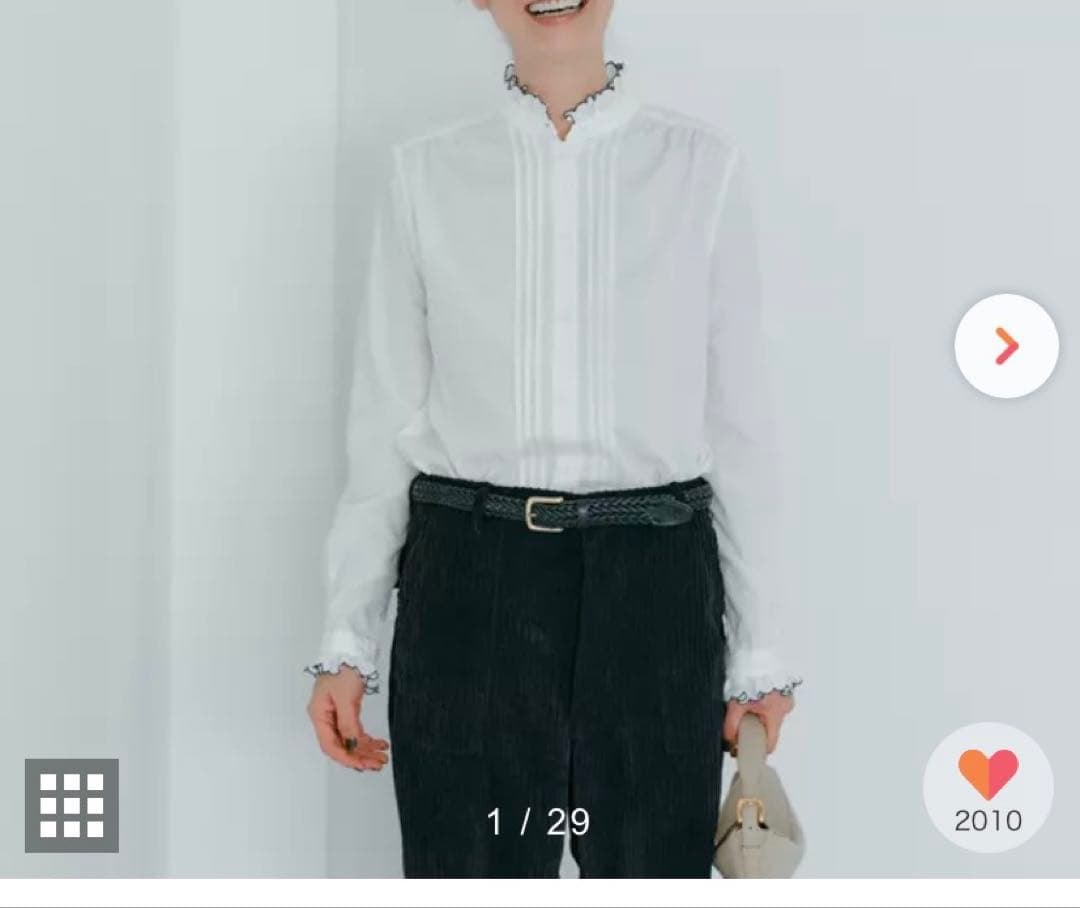
Task: Go to the next product photo
Action: 1006,346
